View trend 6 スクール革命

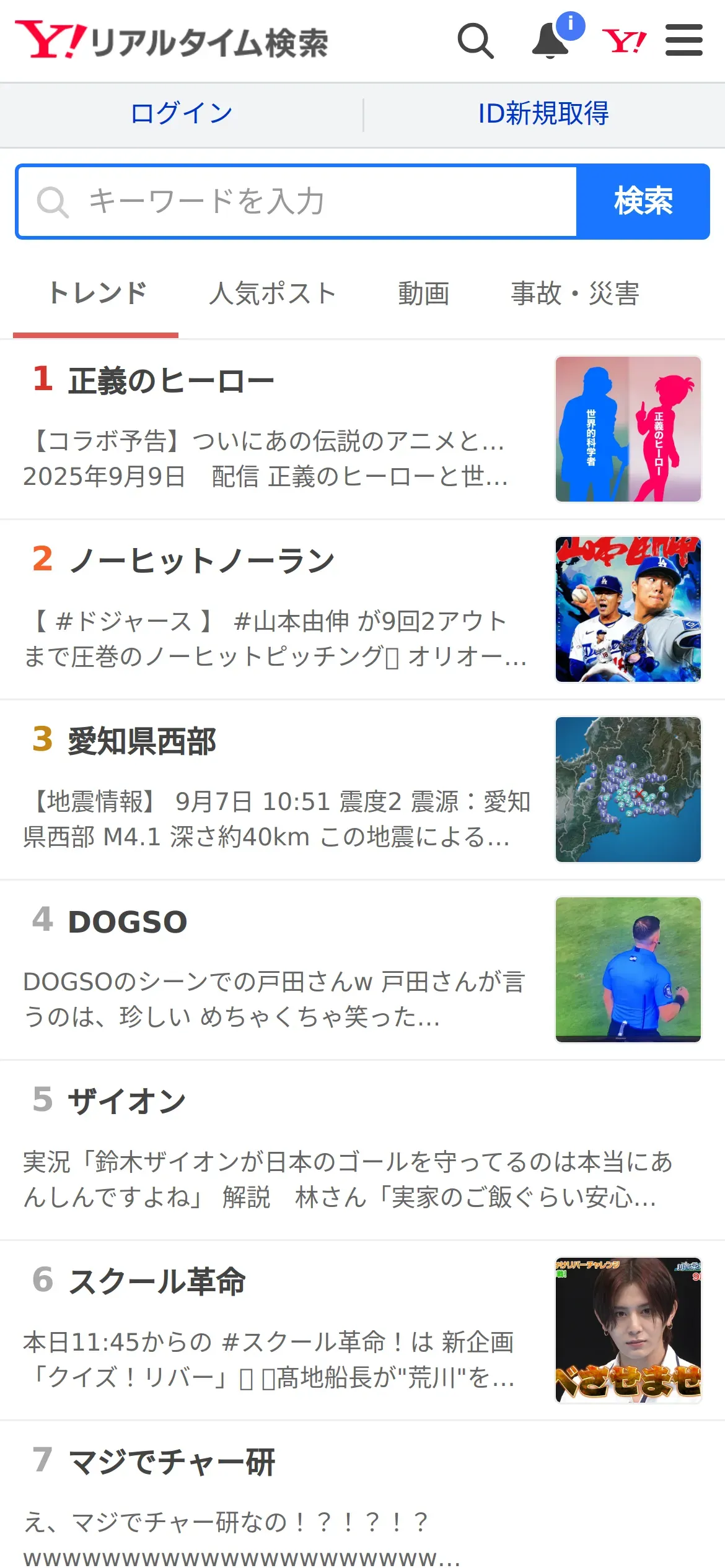(x=157, y=1282)
